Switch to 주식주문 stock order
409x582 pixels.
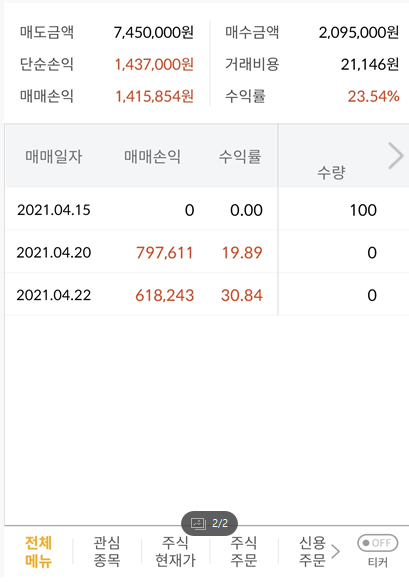244,551
